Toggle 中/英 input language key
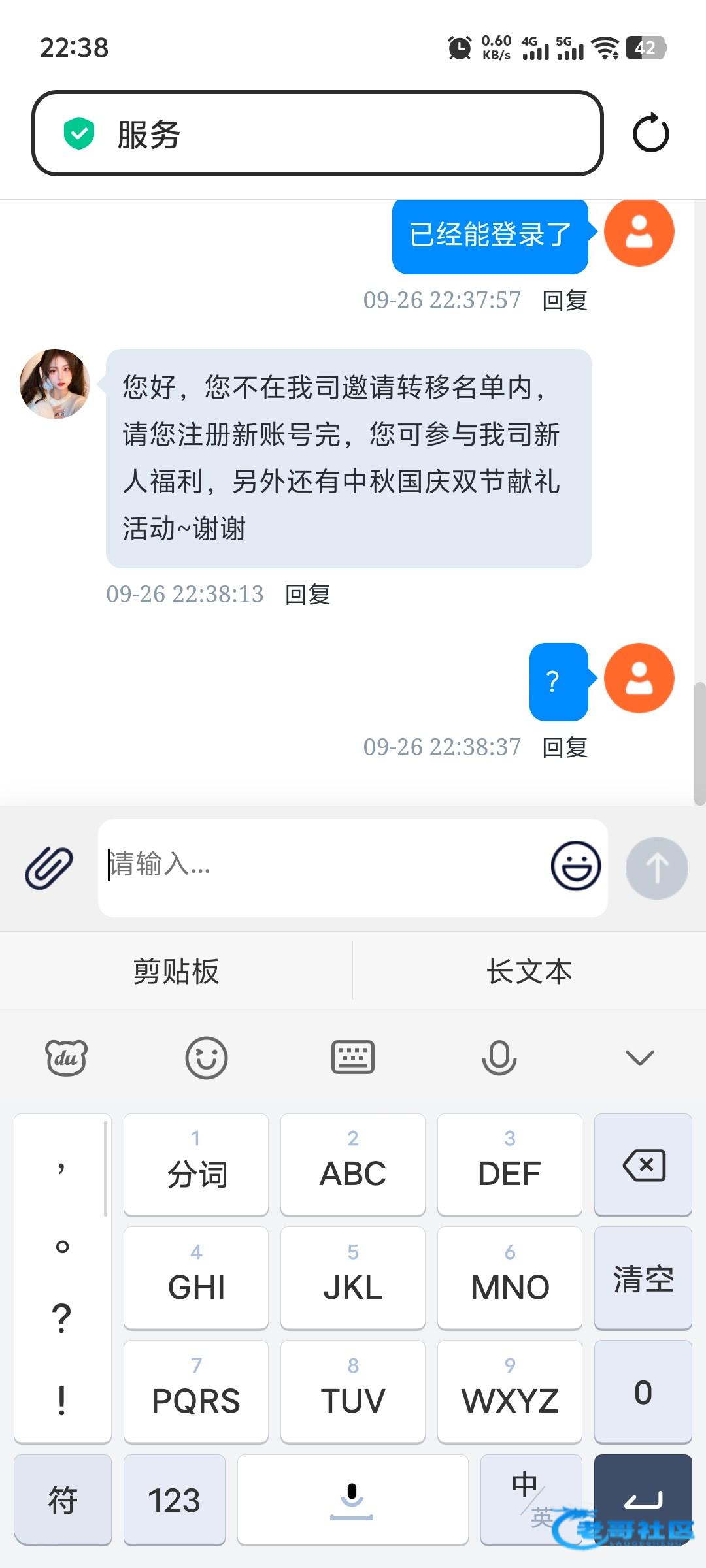The image size is (706, 1568). [531, 1499]
